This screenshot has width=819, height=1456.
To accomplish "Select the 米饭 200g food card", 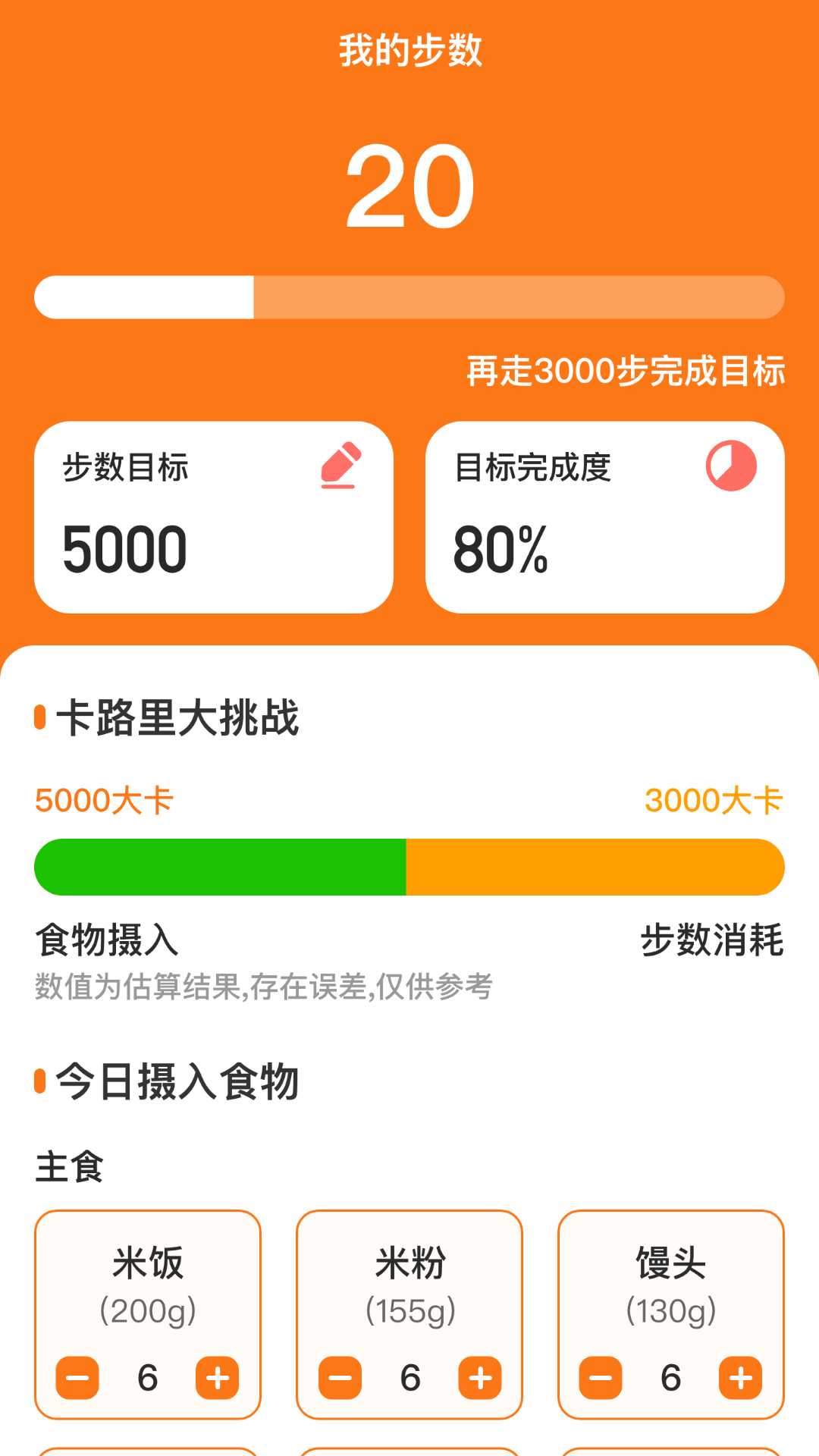I will 148,1314.
